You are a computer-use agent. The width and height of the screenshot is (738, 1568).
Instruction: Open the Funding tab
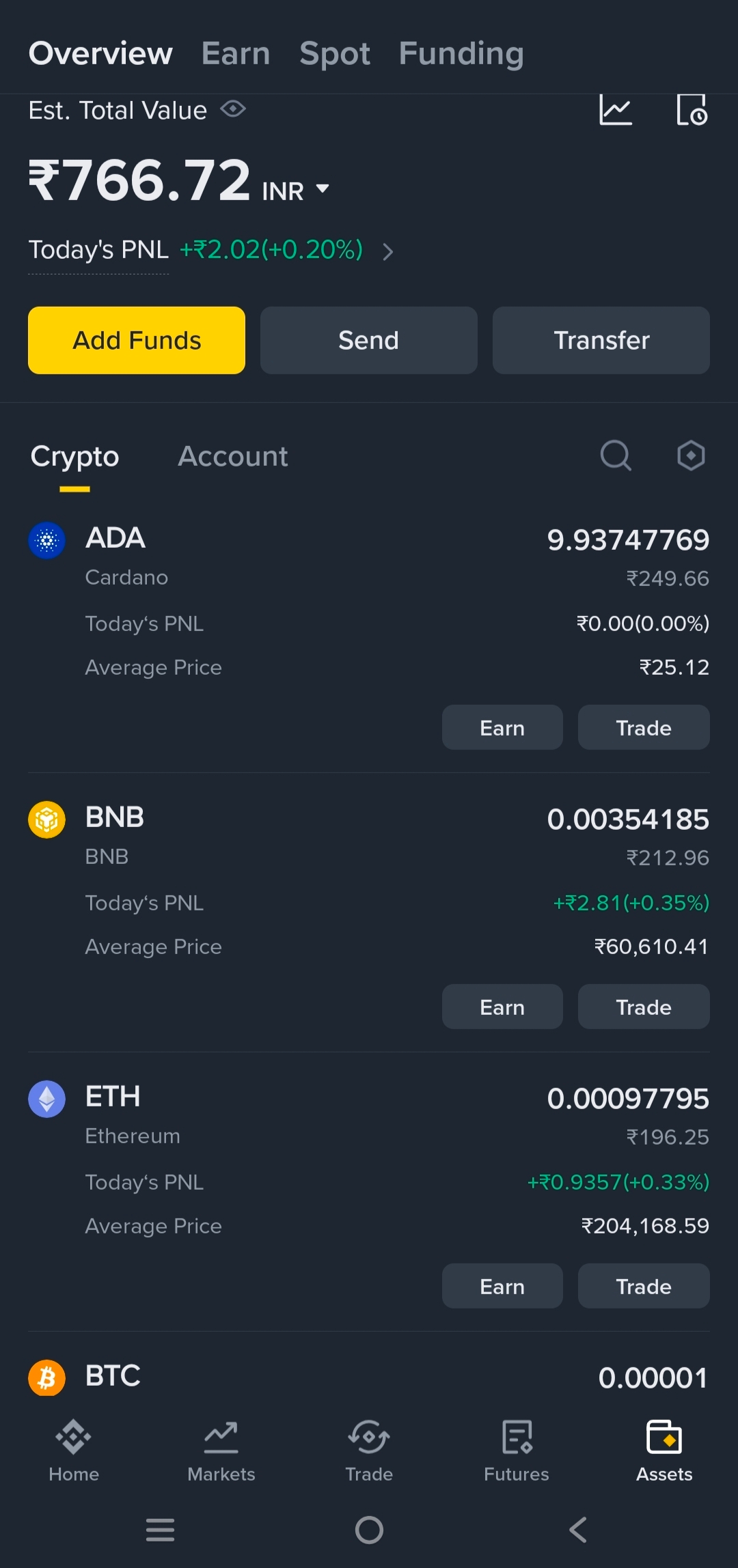(x=461, y=53)
